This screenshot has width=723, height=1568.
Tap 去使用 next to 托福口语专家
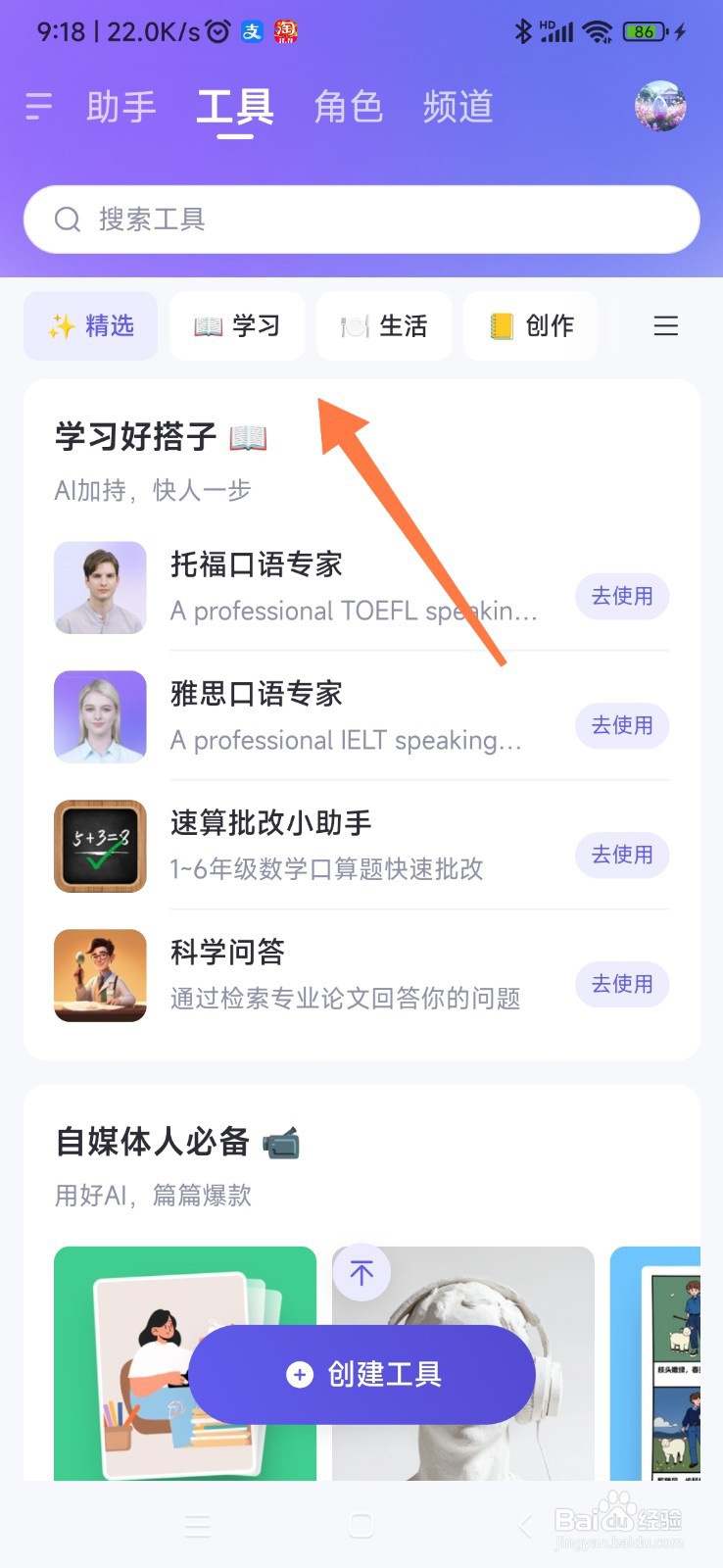pos(621,596)
